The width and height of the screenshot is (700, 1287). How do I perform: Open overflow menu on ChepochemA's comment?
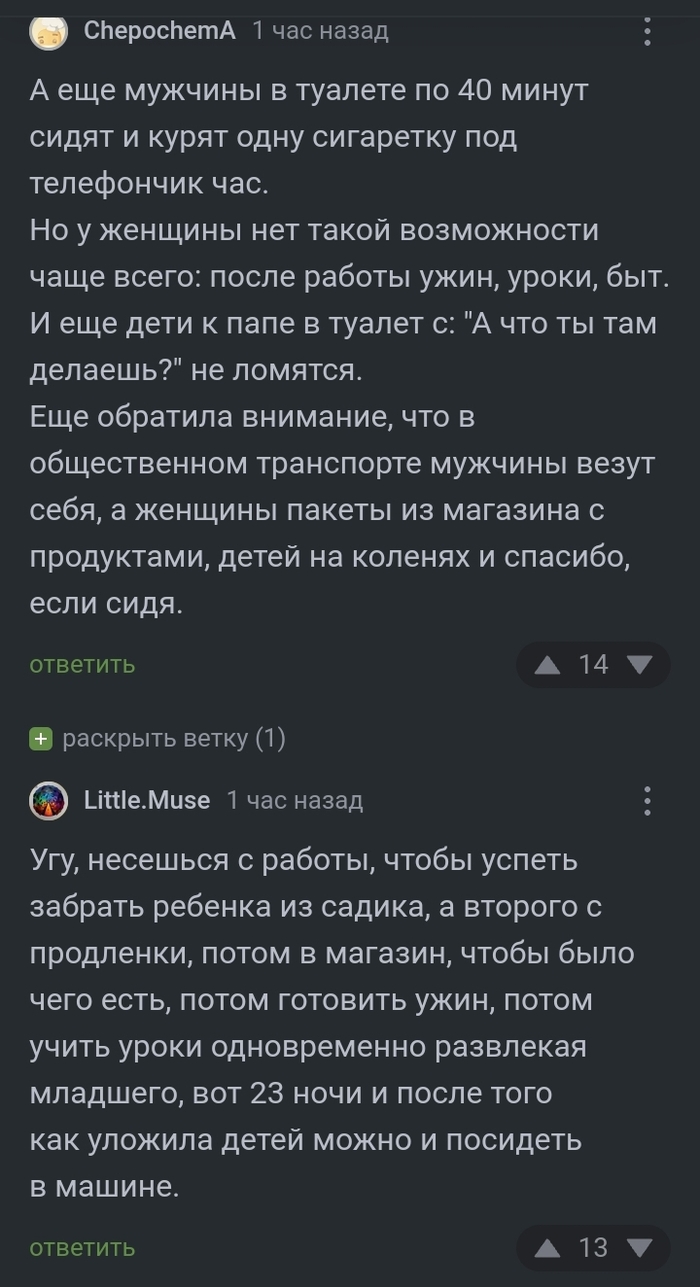pos(648,31)
